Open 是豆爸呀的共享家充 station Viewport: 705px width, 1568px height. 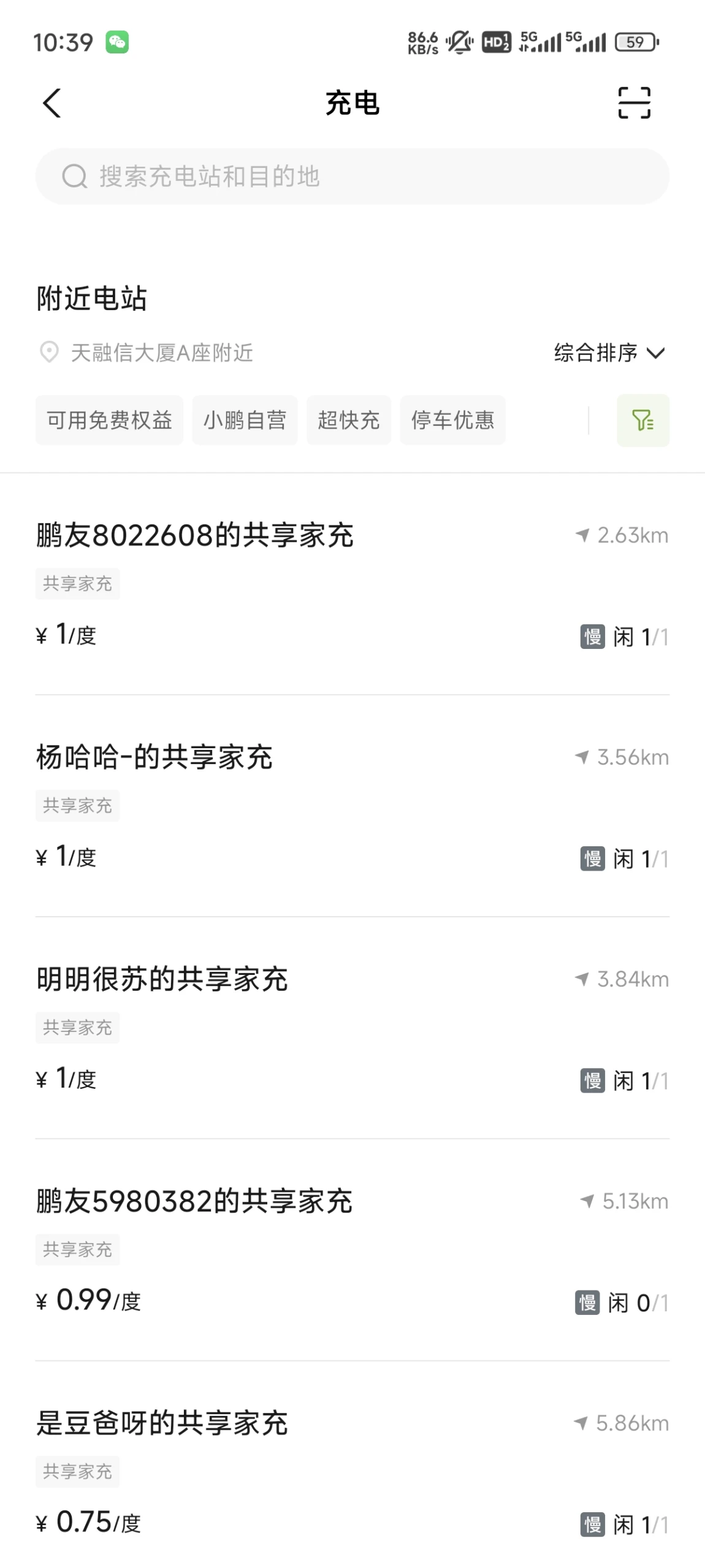click(352, 1471)
